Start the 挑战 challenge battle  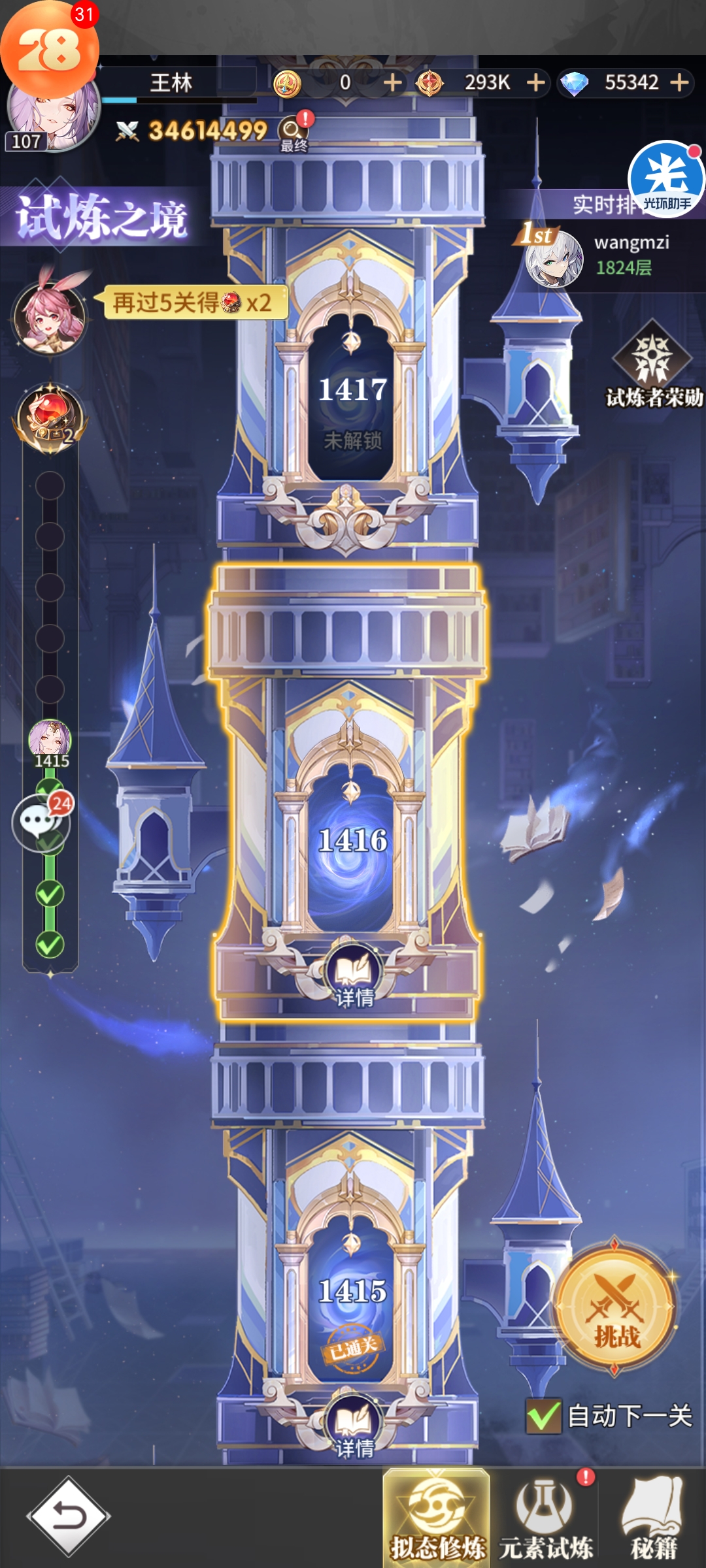pos(615,1308)
